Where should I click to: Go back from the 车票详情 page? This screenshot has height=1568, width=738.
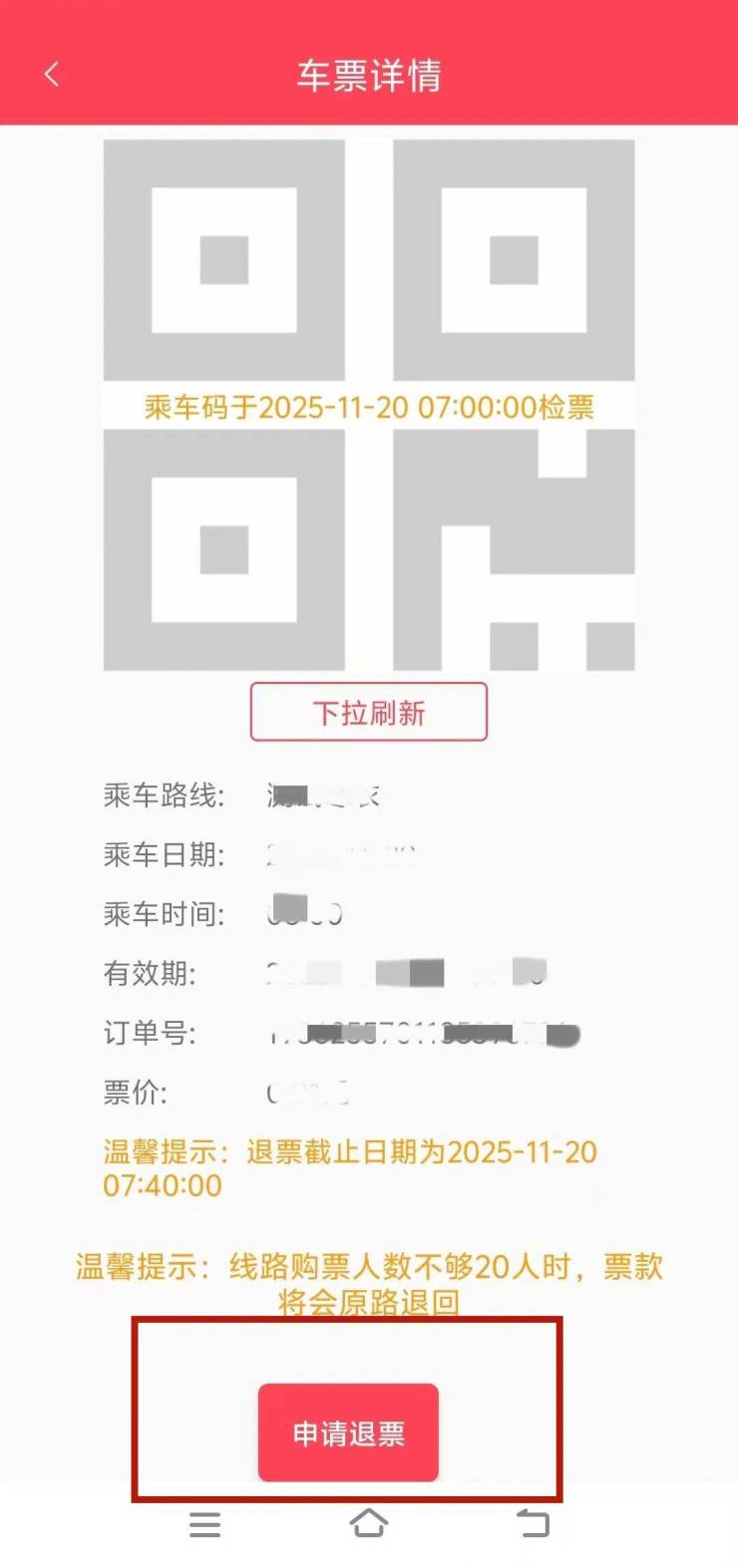(x=52, y=74)
